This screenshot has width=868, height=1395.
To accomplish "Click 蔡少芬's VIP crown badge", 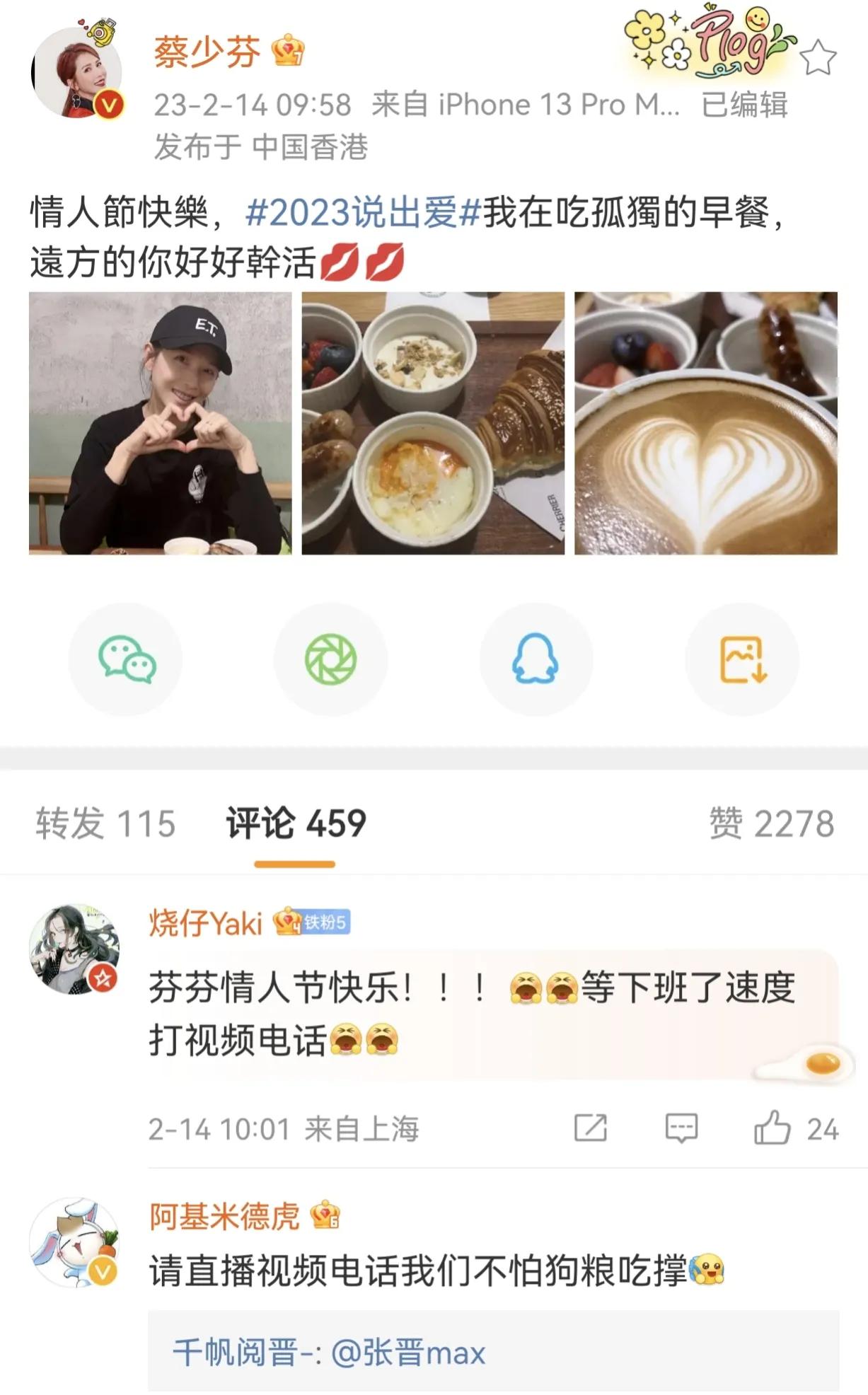I will point(288,50).
